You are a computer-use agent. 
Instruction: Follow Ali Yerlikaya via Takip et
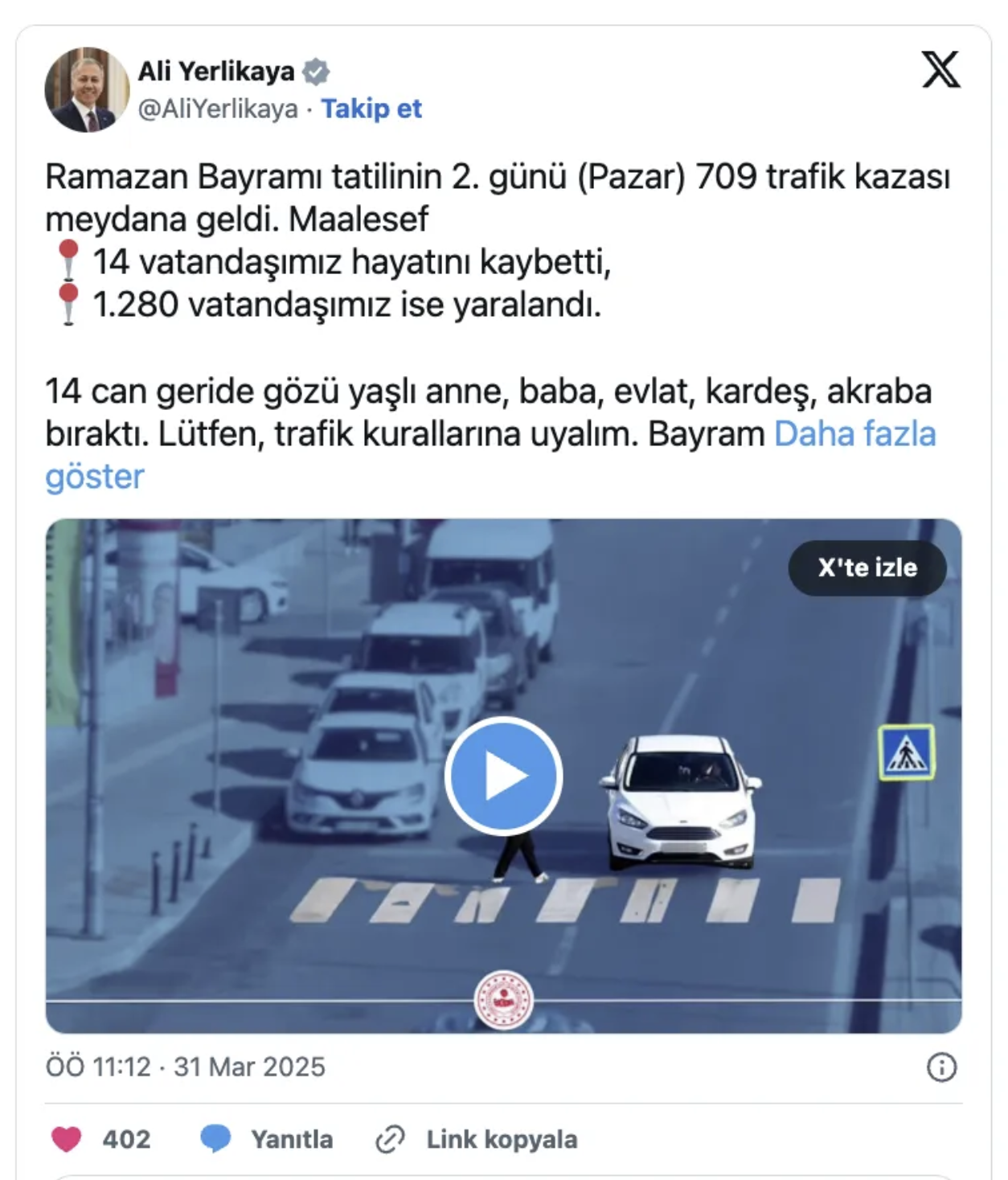[x=371, y=109]
